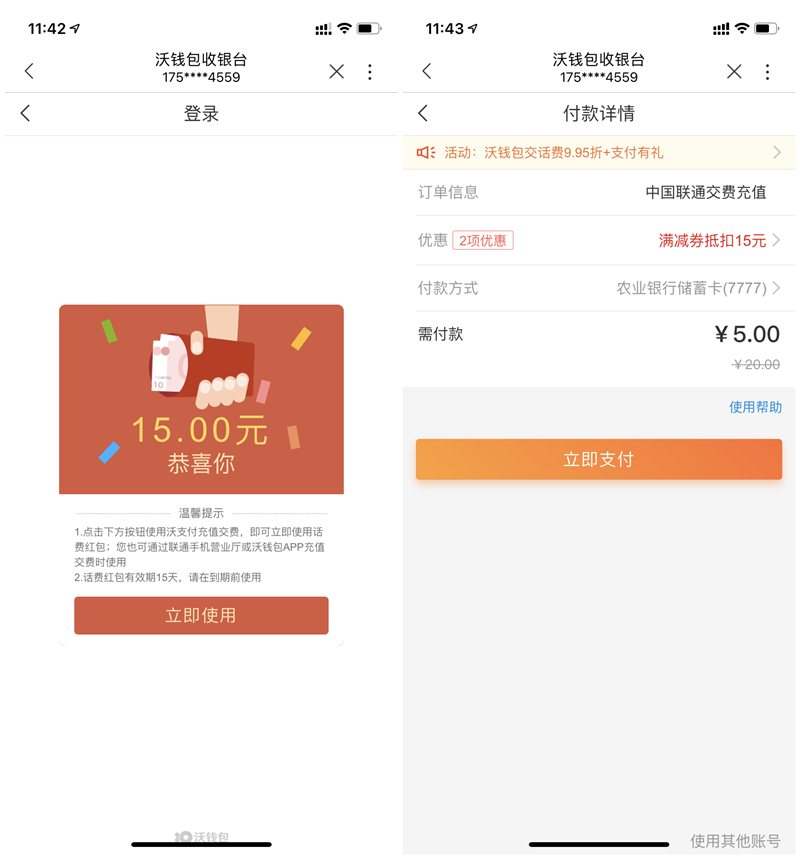The width and height of the screenshot is (800, 859).
Task: Open the 沃钱包交话费9.95折 activity banner
Action: coord(598,152)
